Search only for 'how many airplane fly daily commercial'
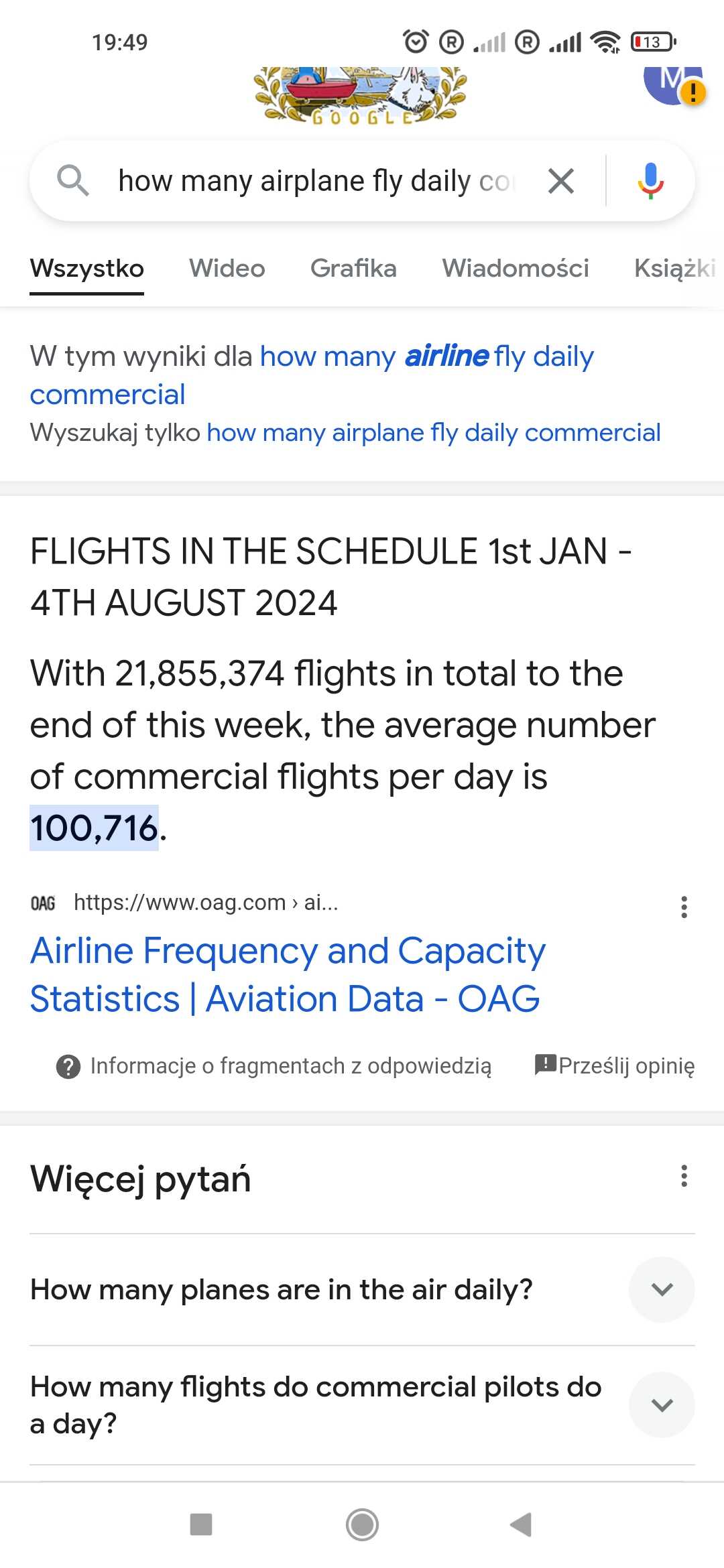Screen dimensions: 724x1568 coord(434,433)
